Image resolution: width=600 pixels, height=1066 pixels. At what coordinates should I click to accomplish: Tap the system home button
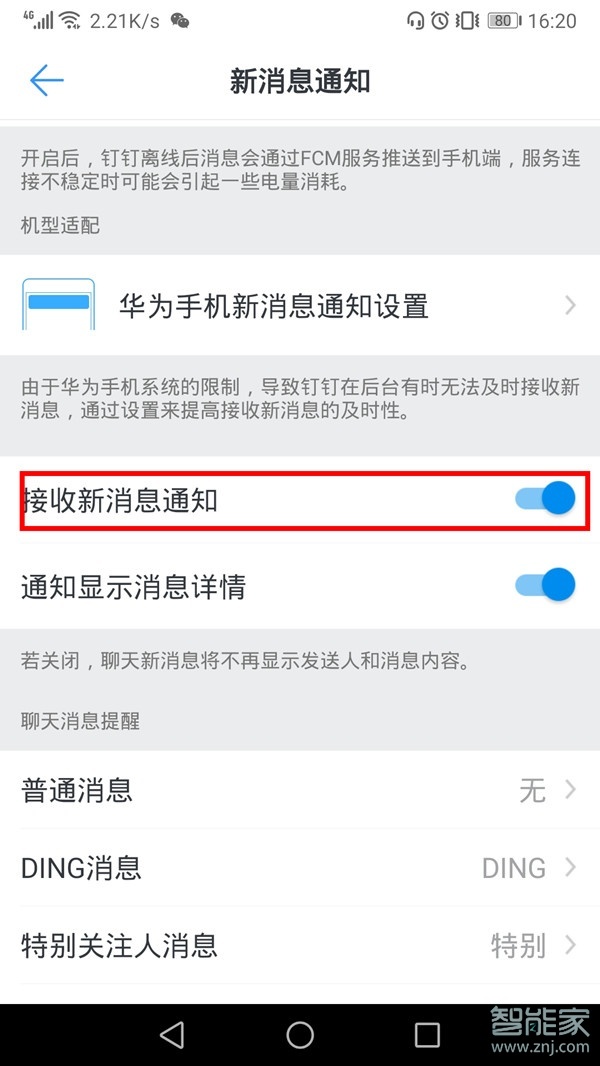[300, 1035]
